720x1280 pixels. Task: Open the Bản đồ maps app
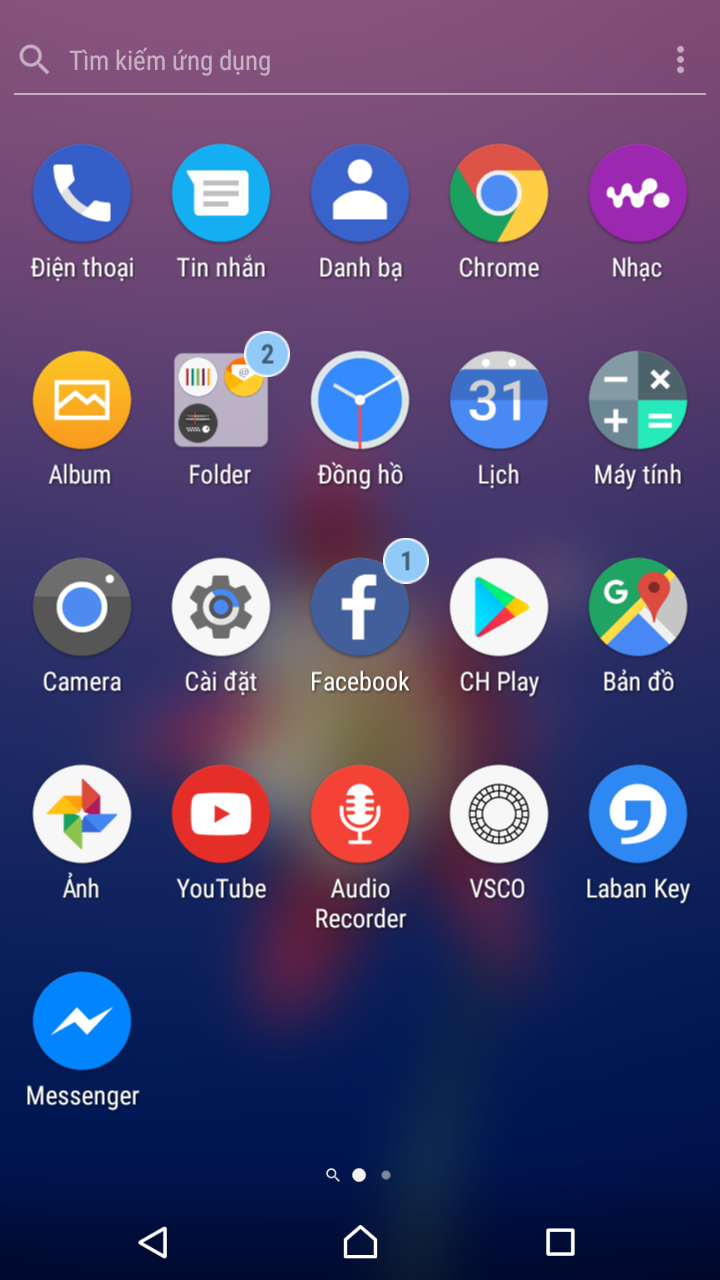(x=638, y=607)
